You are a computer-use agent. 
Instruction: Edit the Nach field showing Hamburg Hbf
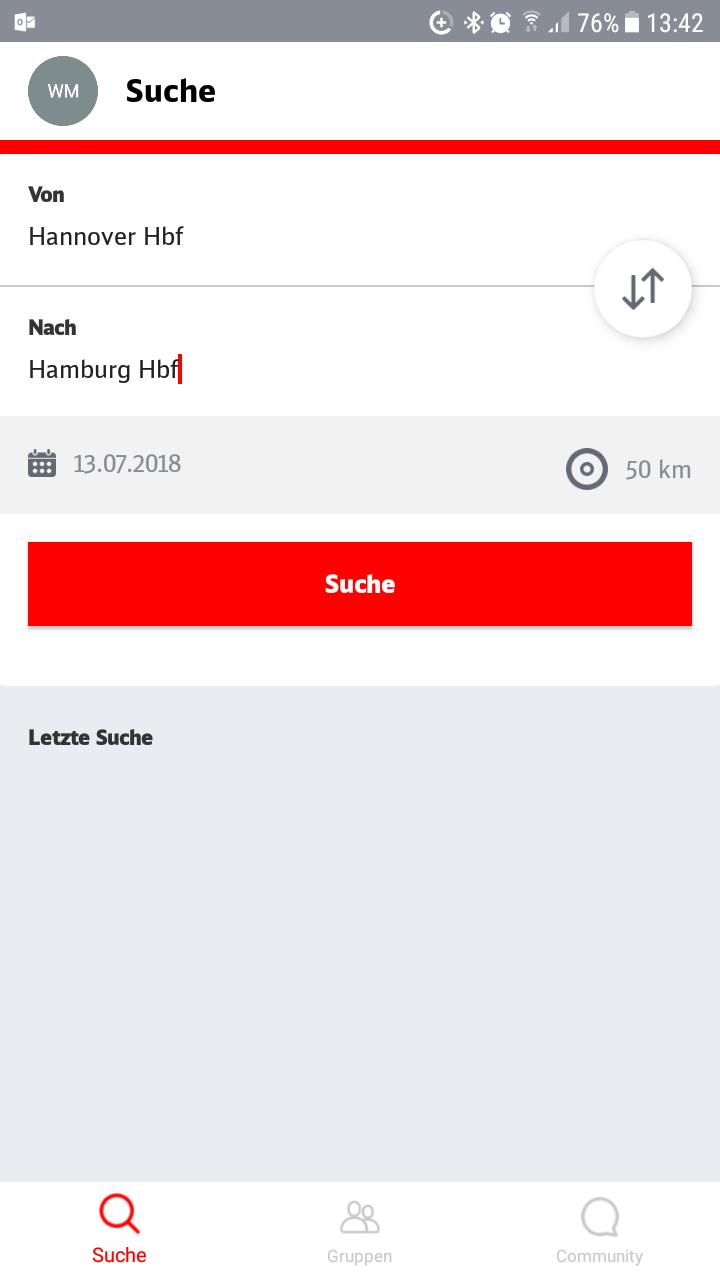[103, 369]
